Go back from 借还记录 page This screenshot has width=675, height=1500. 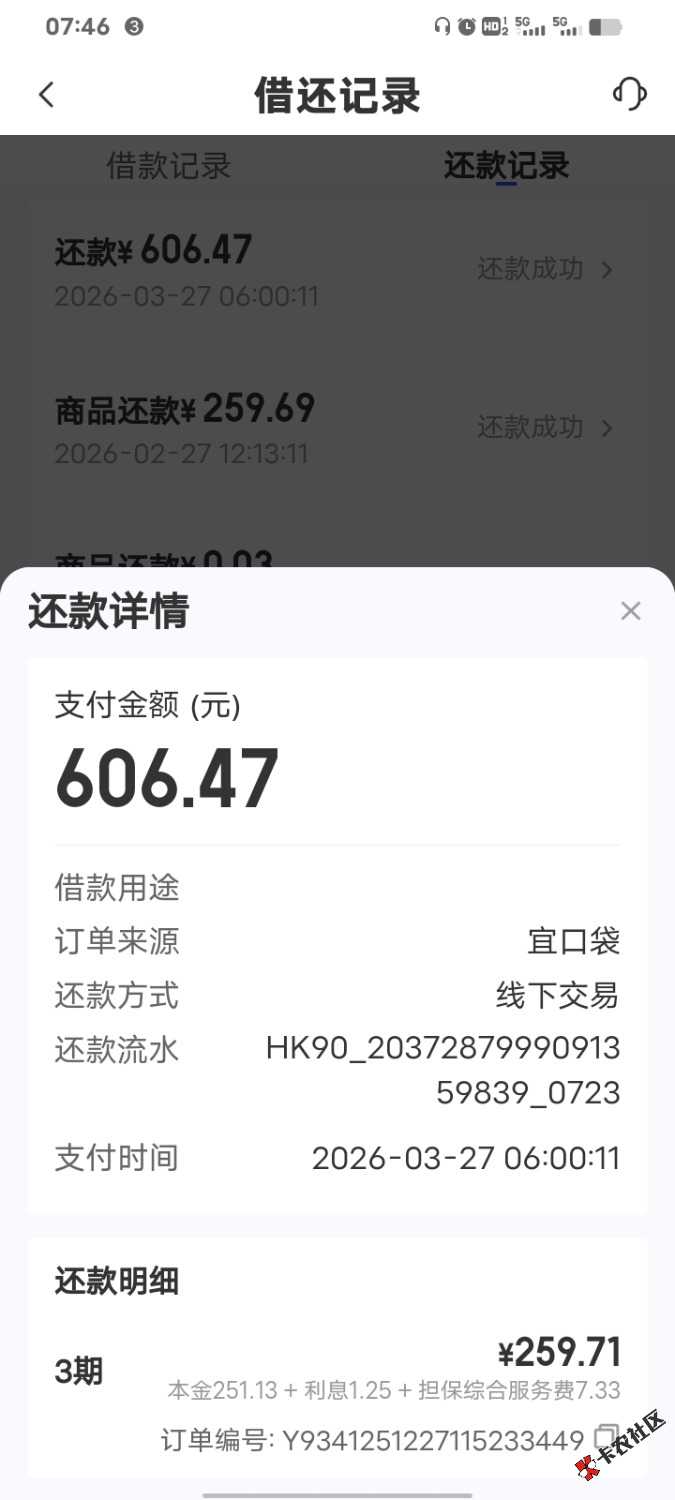46,95
